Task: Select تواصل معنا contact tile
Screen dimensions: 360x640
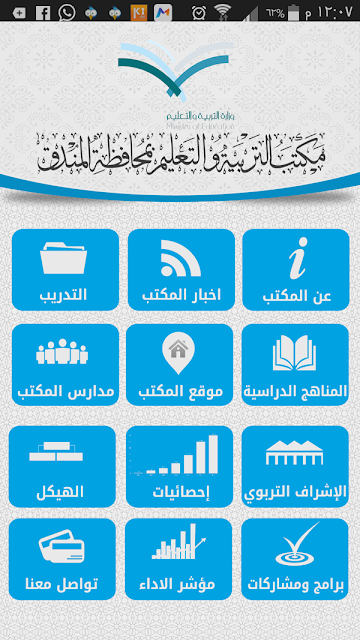Action: (x=62, y=559)
